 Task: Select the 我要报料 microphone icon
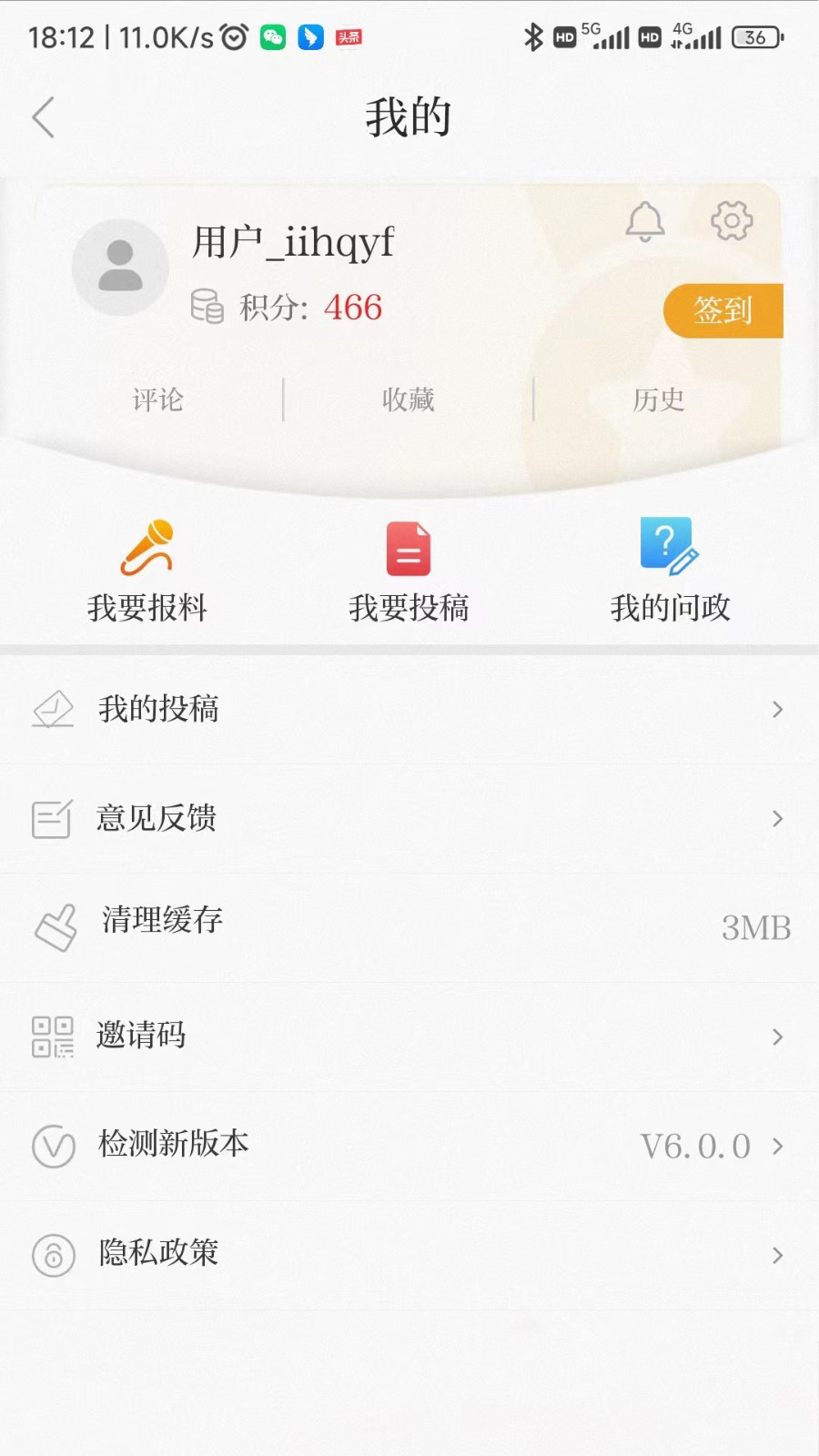147,546
